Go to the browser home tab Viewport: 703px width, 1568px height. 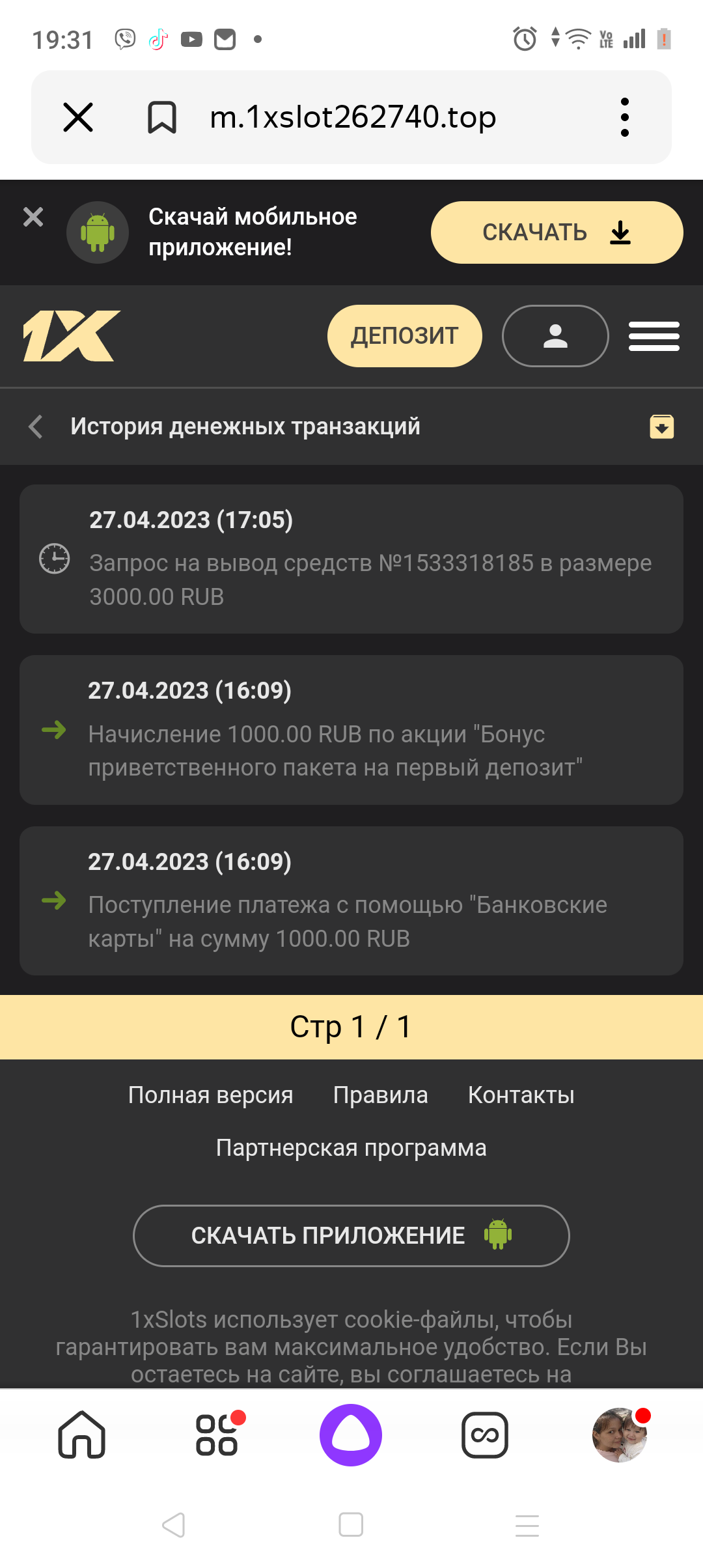82,1435
